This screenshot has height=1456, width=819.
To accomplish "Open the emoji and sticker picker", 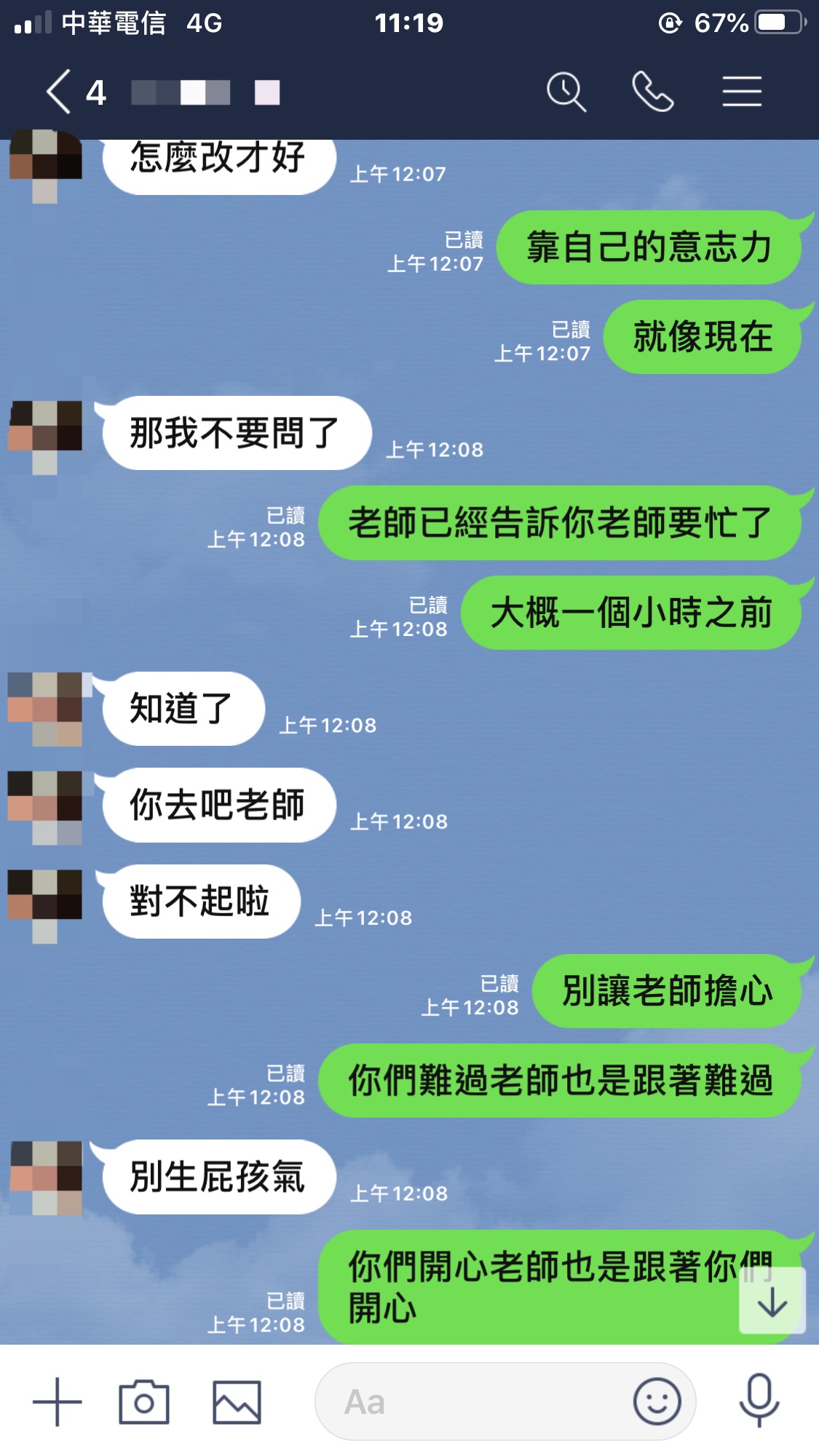I will pyautogui.click(x=657, y=1401).
